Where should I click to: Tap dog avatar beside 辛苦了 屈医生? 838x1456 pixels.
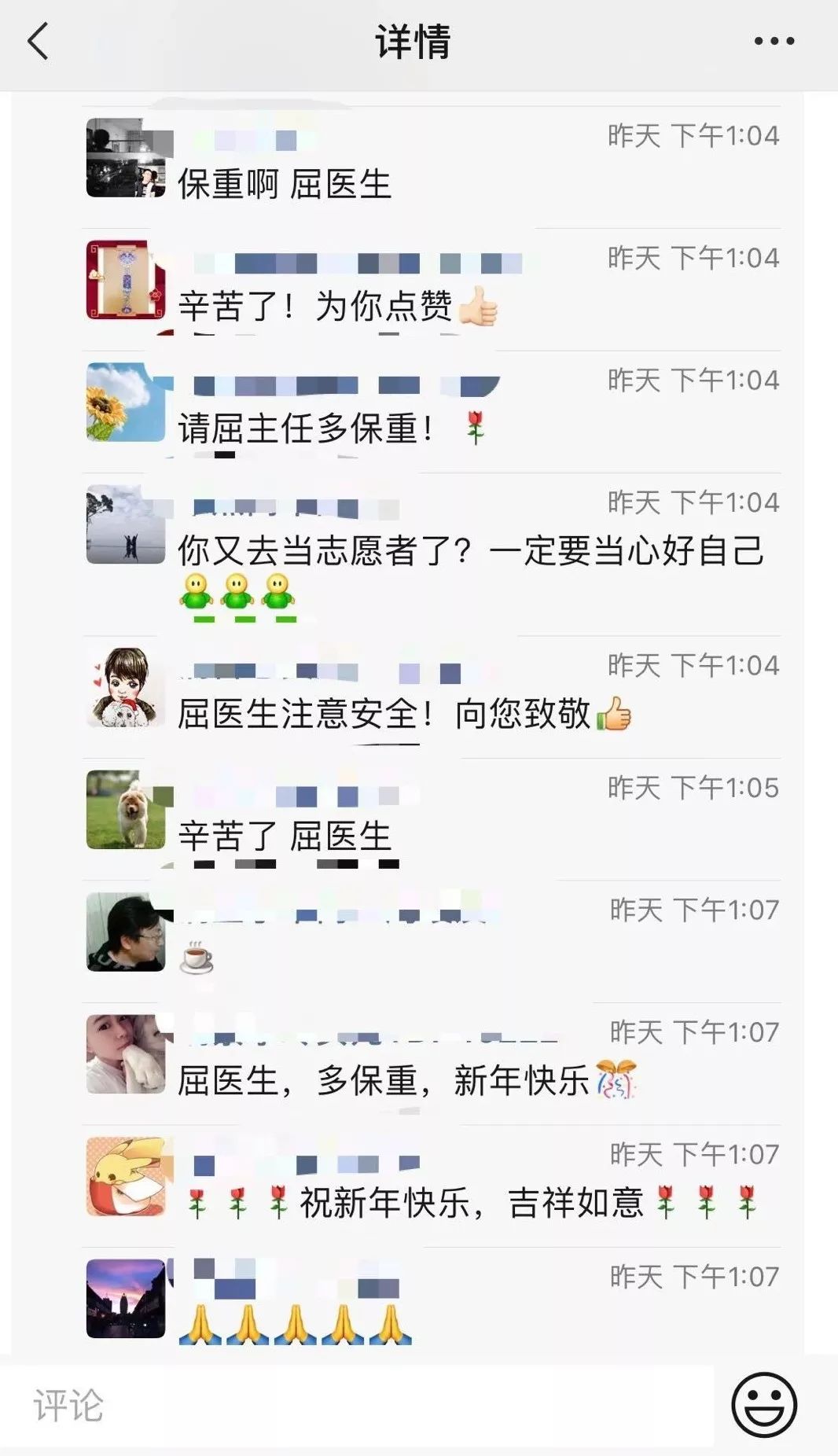[126, 810]
